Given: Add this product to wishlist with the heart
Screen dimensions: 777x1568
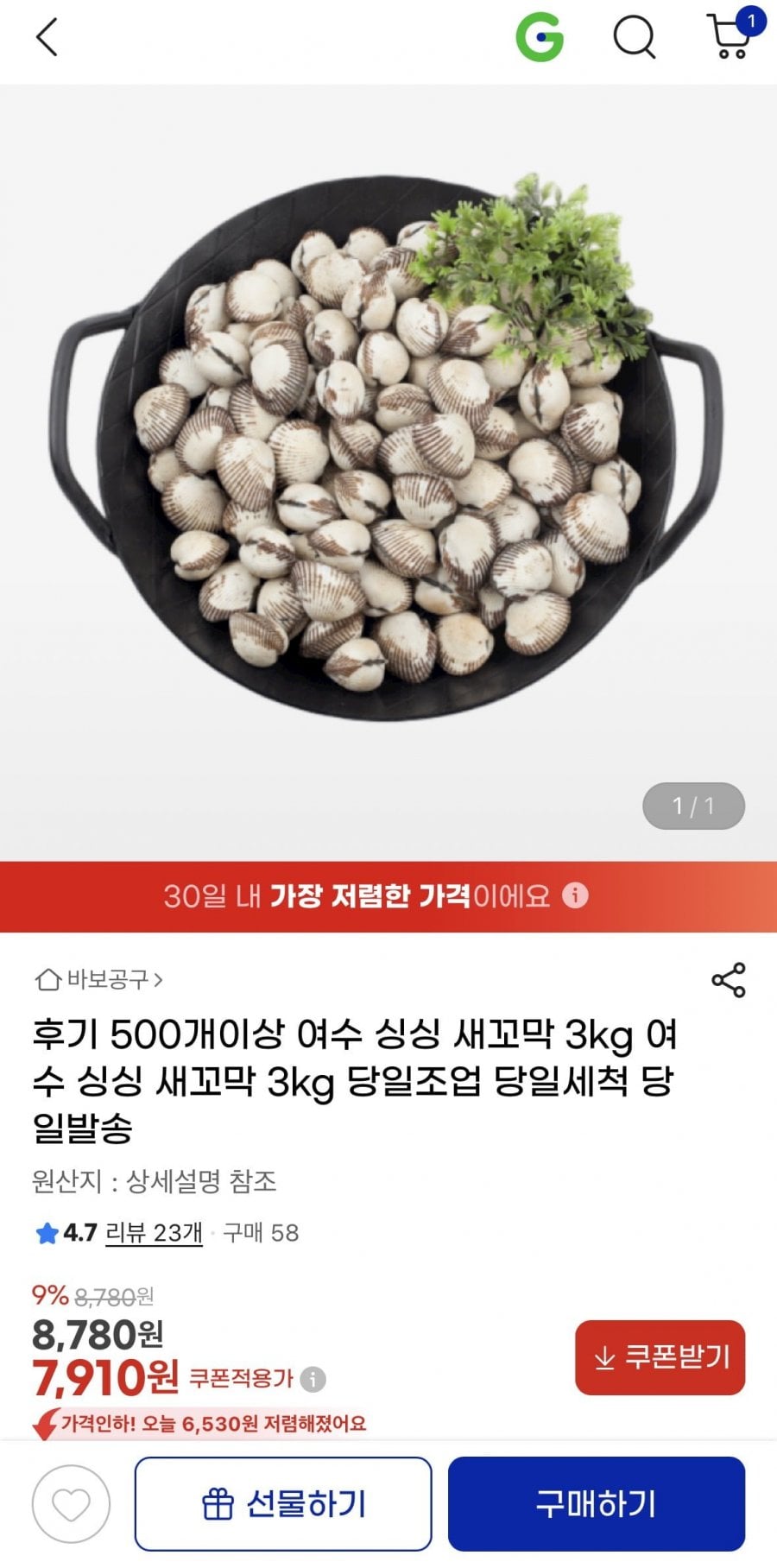Looking at the screenshot, I should coord(71,1505).
